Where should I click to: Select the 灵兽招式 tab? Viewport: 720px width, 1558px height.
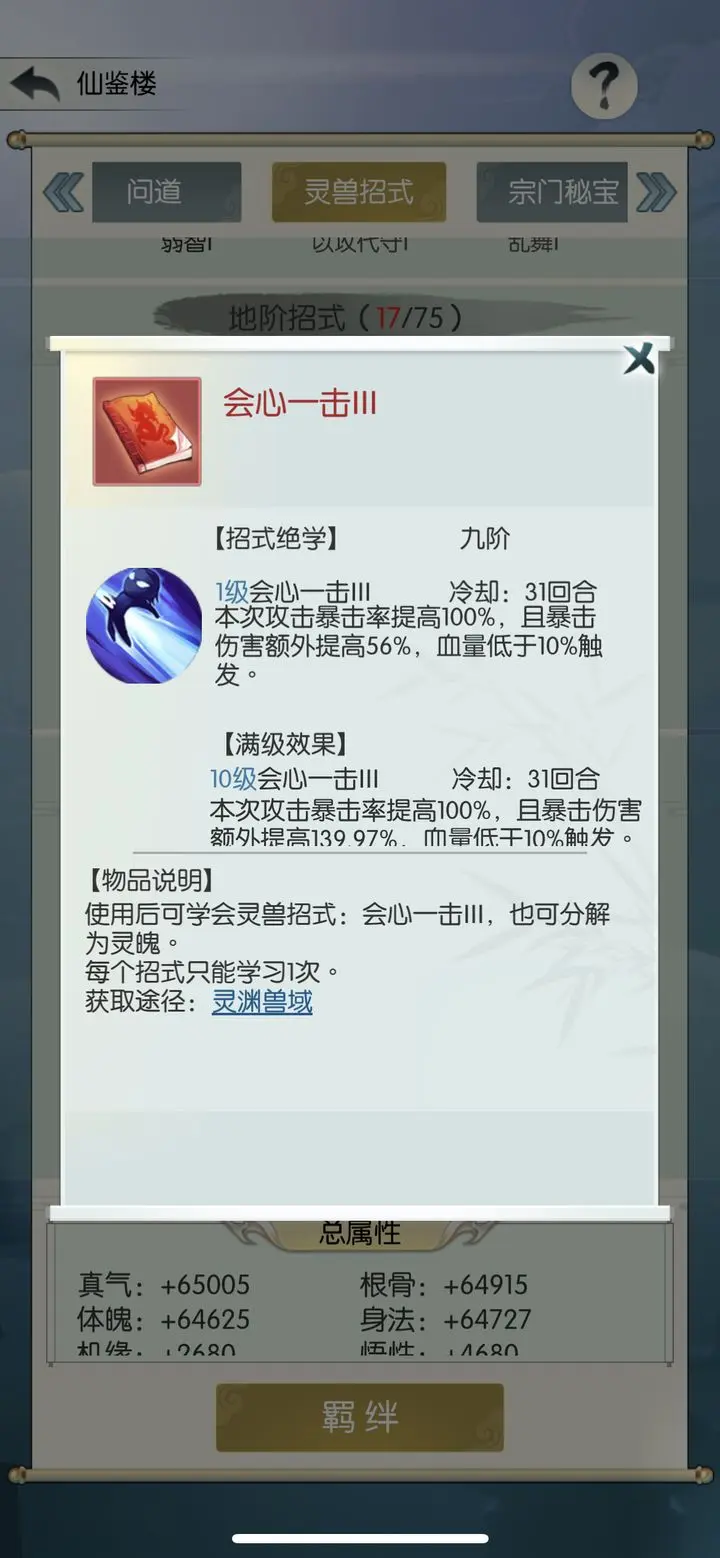[x=359, y=192]
